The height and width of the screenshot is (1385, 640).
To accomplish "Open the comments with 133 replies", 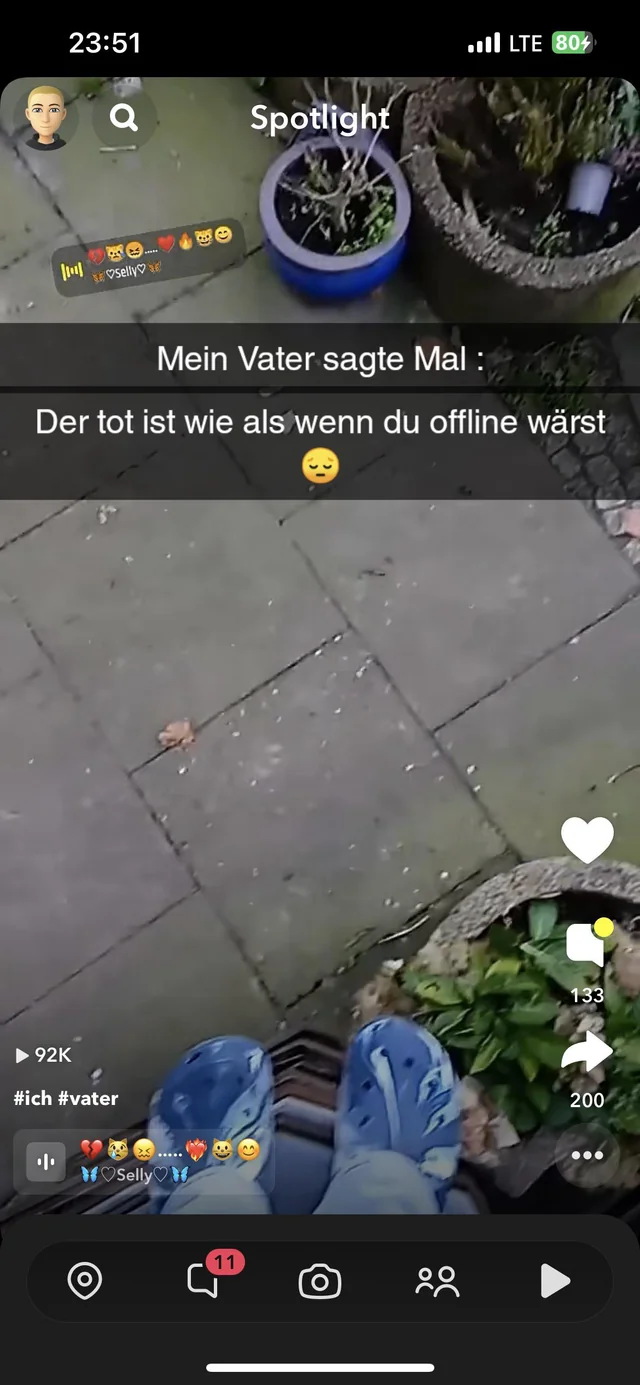I will pos(587,945).
